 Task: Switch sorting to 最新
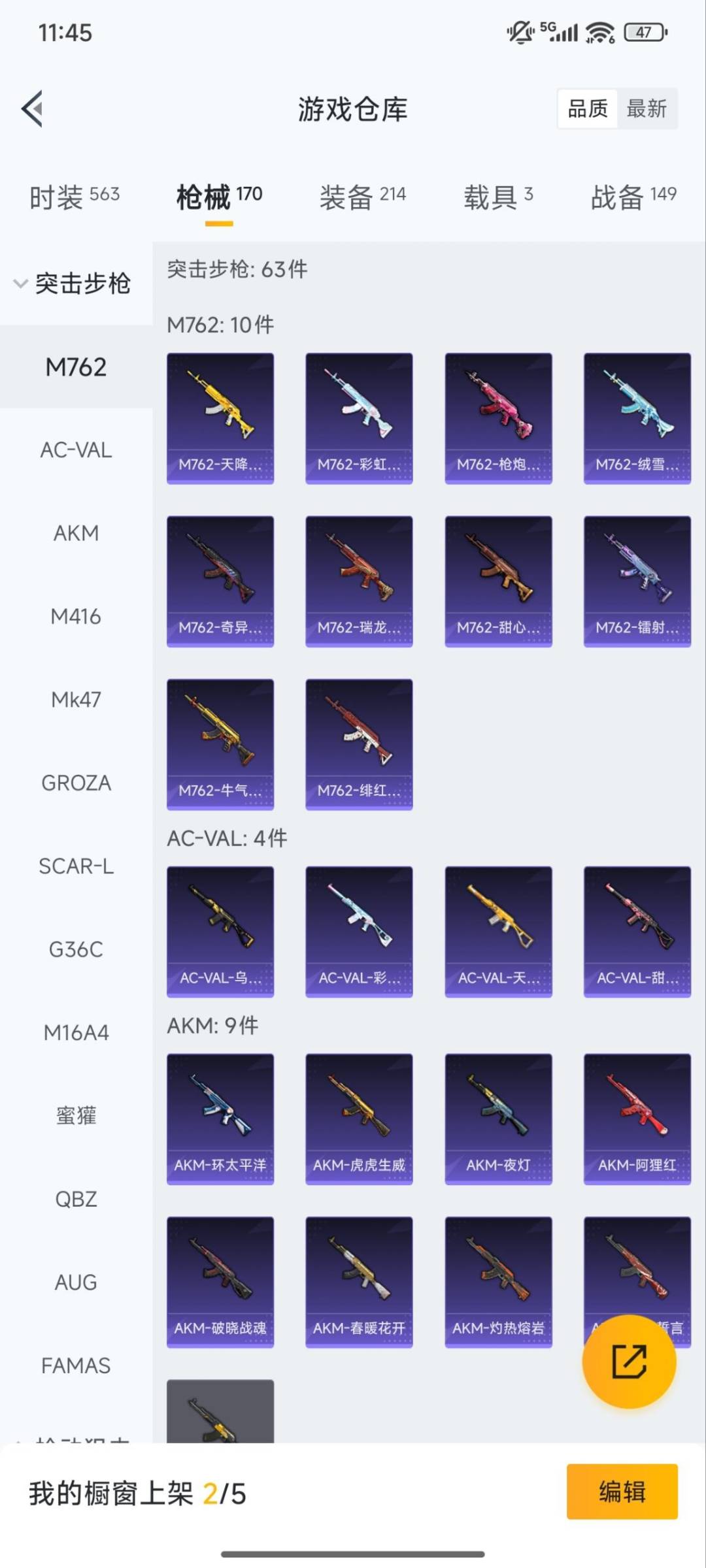648,108
